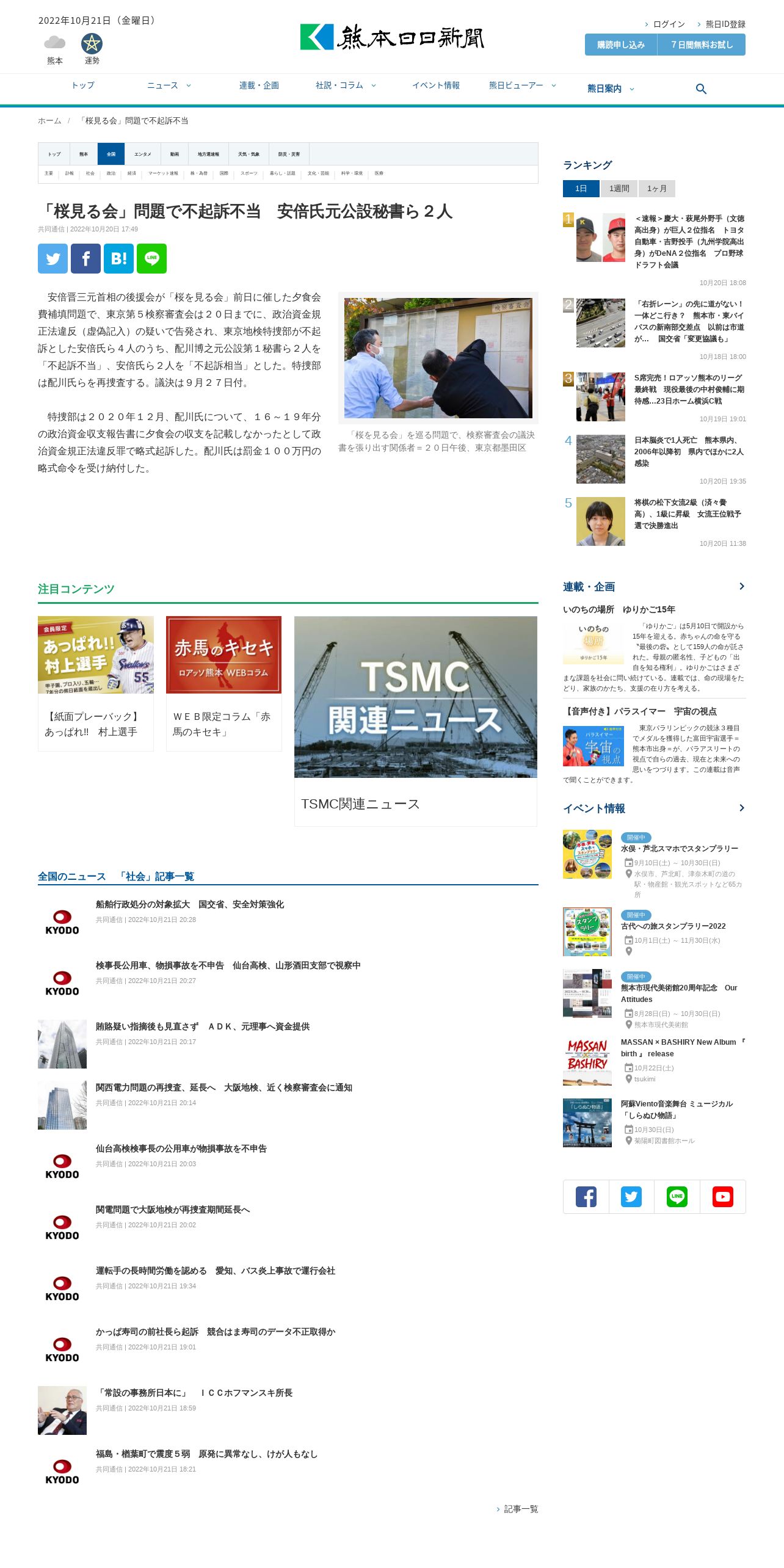Go to イベント情報 in the navigation bar

coord(436,85)
